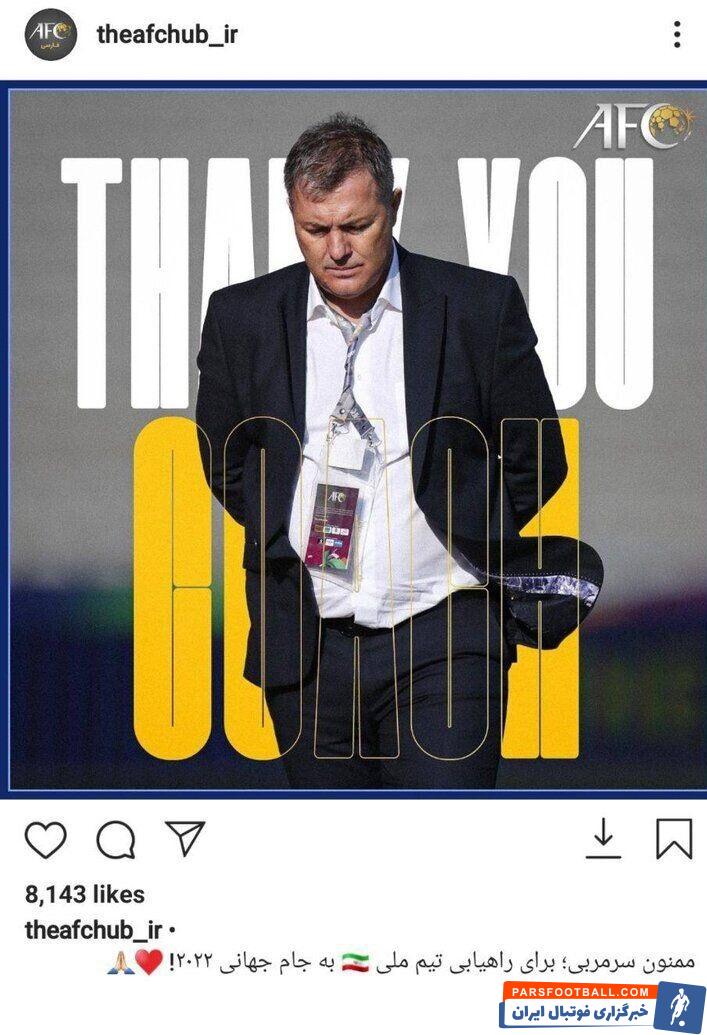Share the post via the paper plane icon
The height and width of the screenshot is (1035, 707).
[185, 838]
